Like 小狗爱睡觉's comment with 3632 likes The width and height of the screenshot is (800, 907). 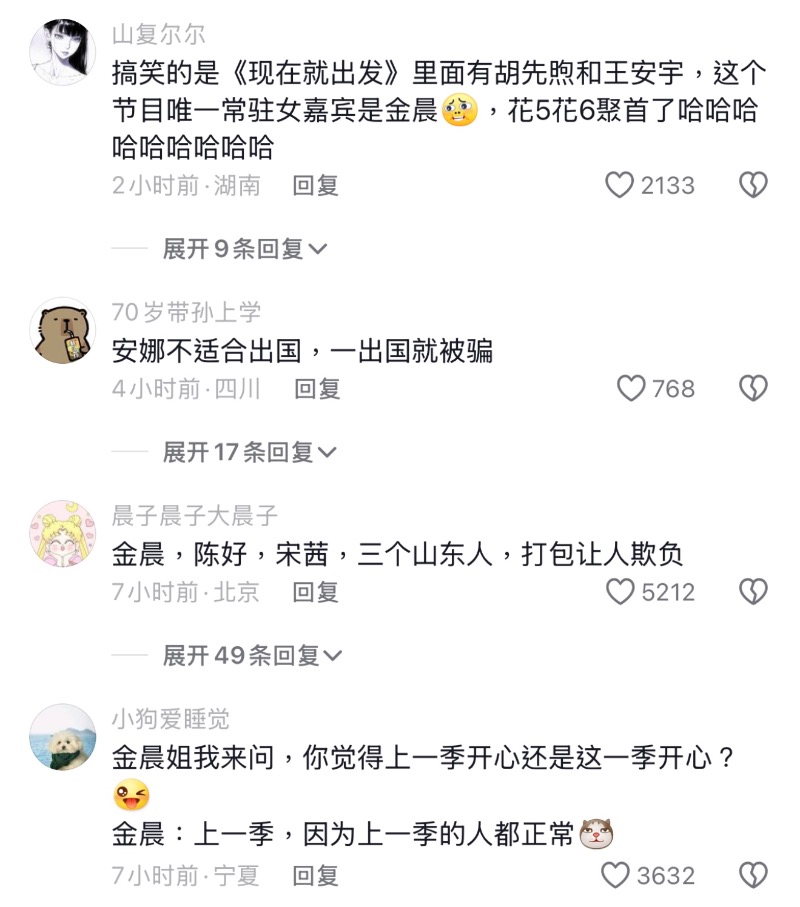(x=615, y=875)
